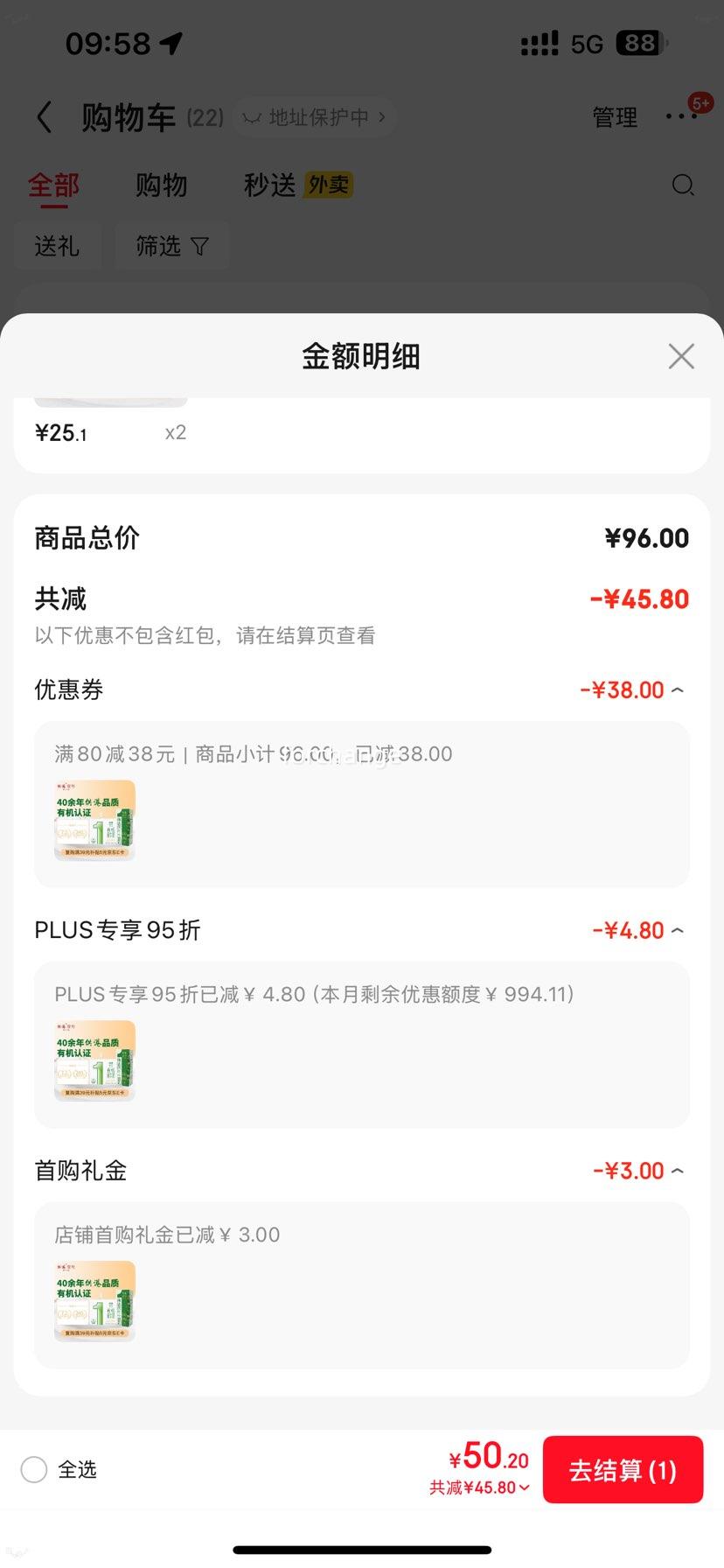Click the back arrow to leave the cart
This screenshot has width=724, height=1568.
(x=44, y=116)
